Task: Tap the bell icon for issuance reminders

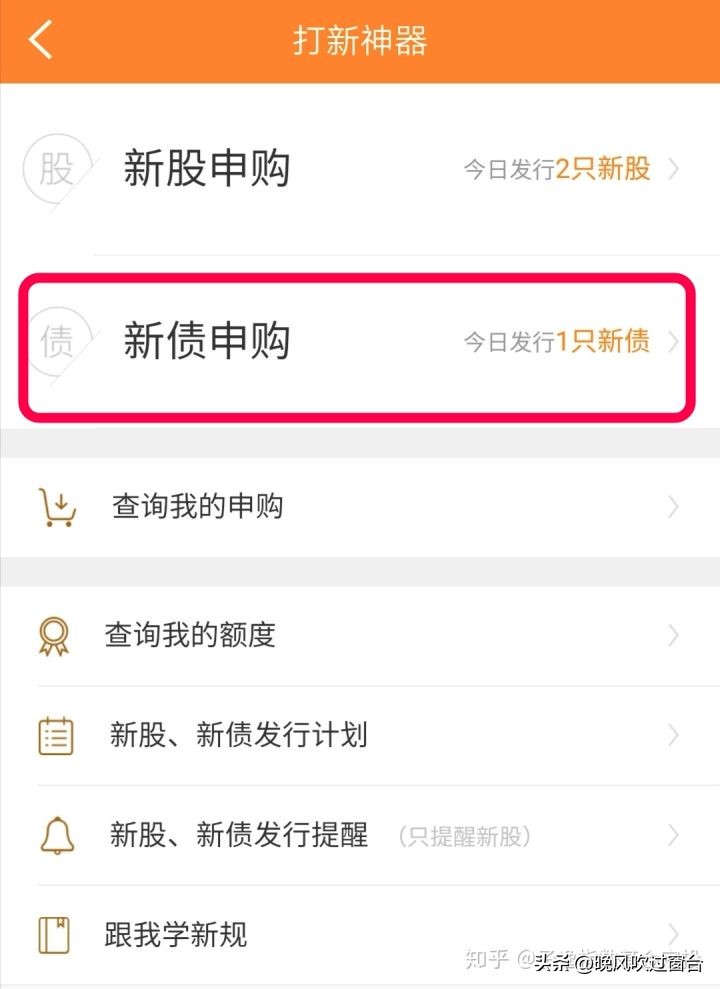Action: [x=55, y=835]
